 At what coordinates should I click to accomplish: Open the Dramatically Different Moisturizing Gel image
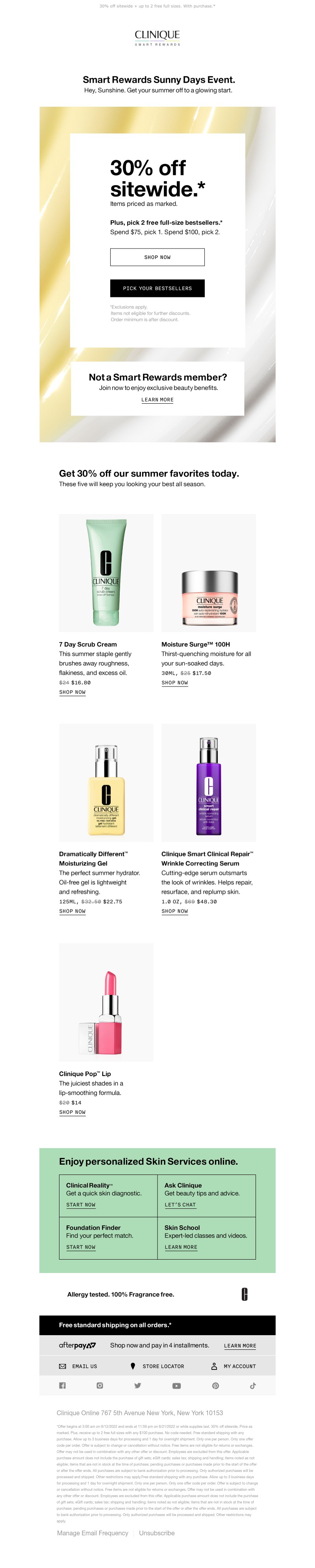106,783
